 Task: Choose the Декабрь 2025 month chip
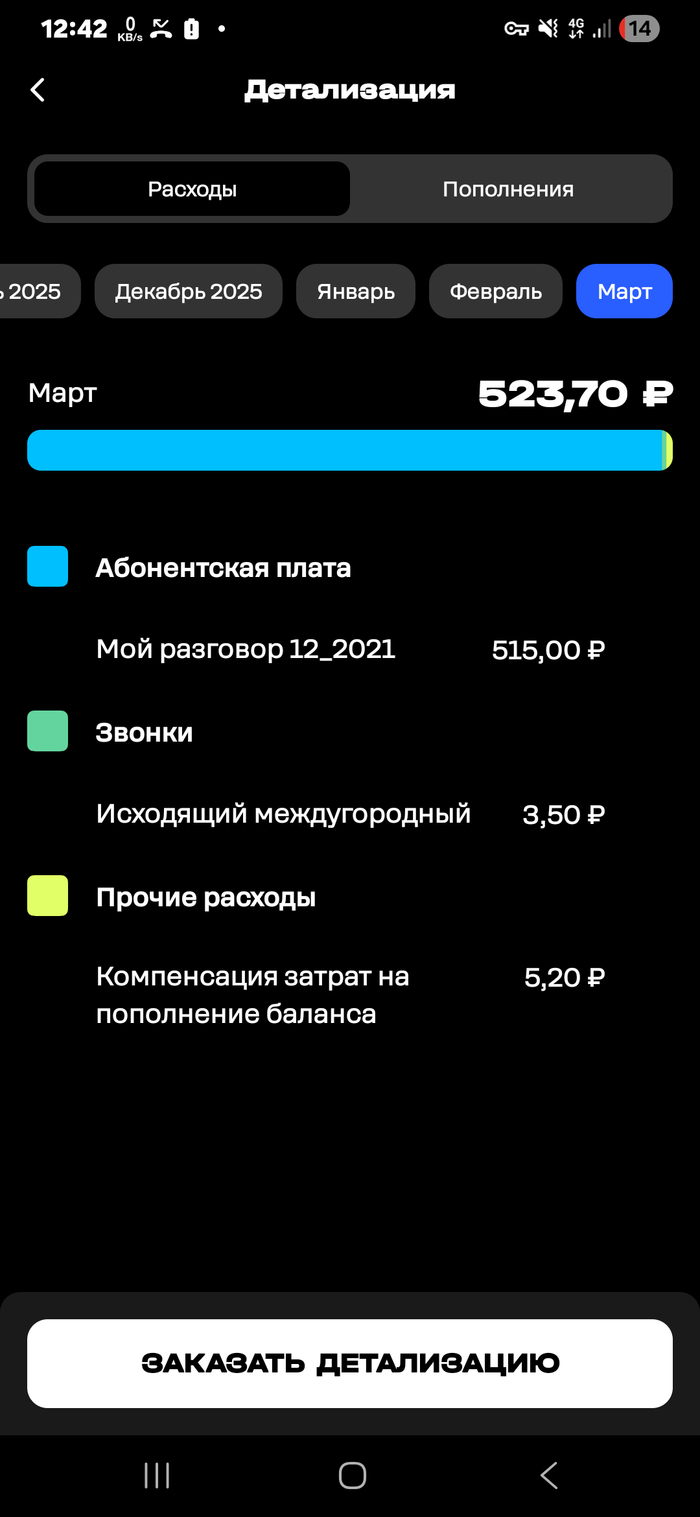(188, 291)
